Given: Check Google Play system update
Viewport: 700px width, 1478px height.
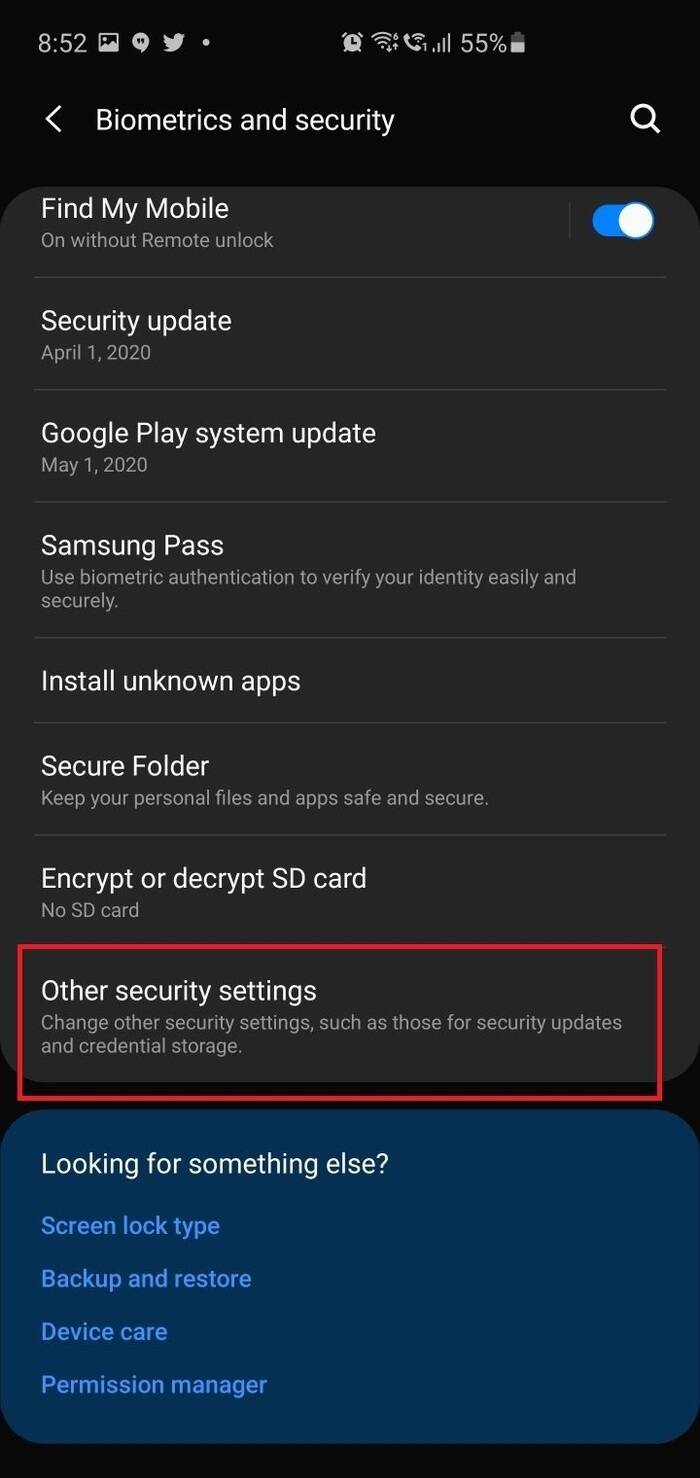Looking at the screenshot, I should (x=300, y=446).
